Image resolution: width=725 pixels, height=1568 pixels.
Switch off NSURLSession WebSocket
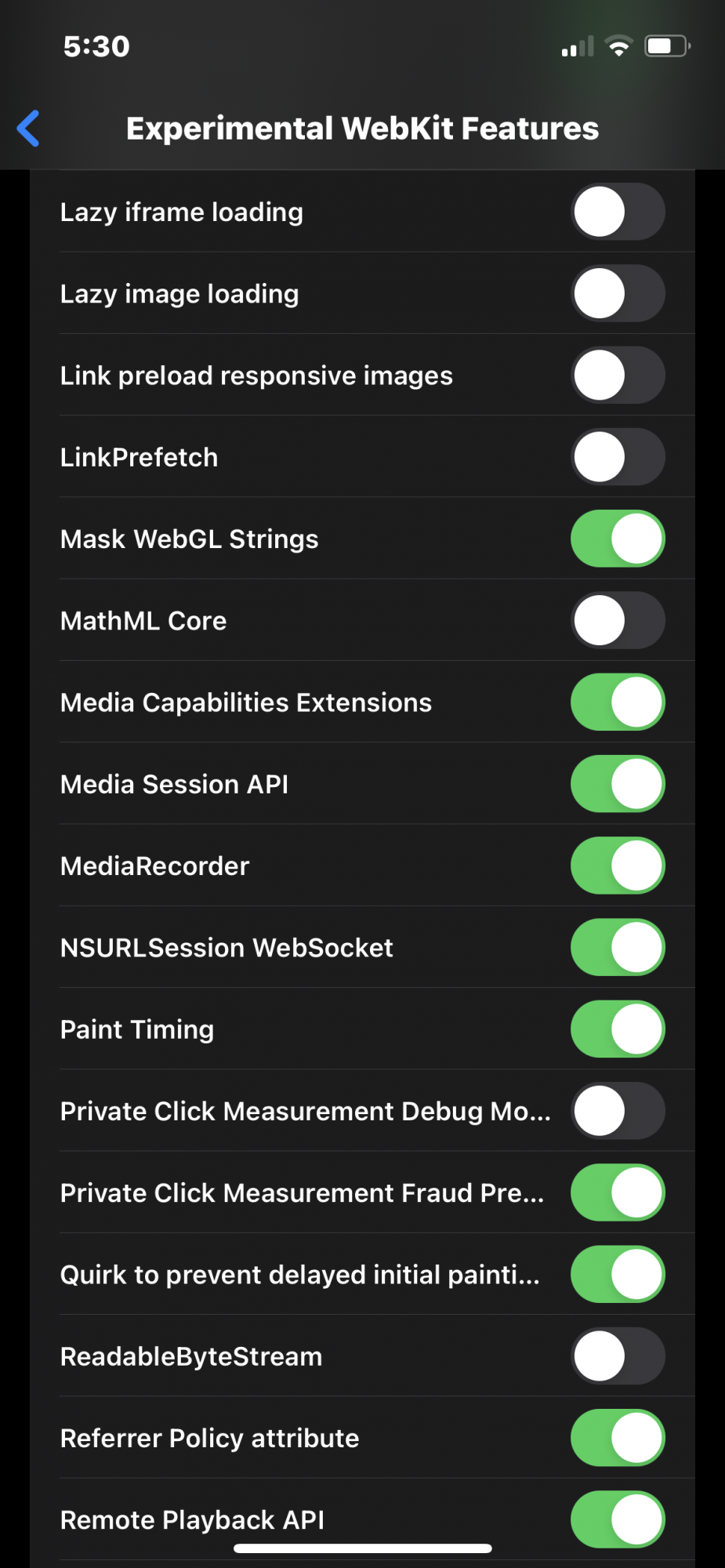tap(618, 948)
